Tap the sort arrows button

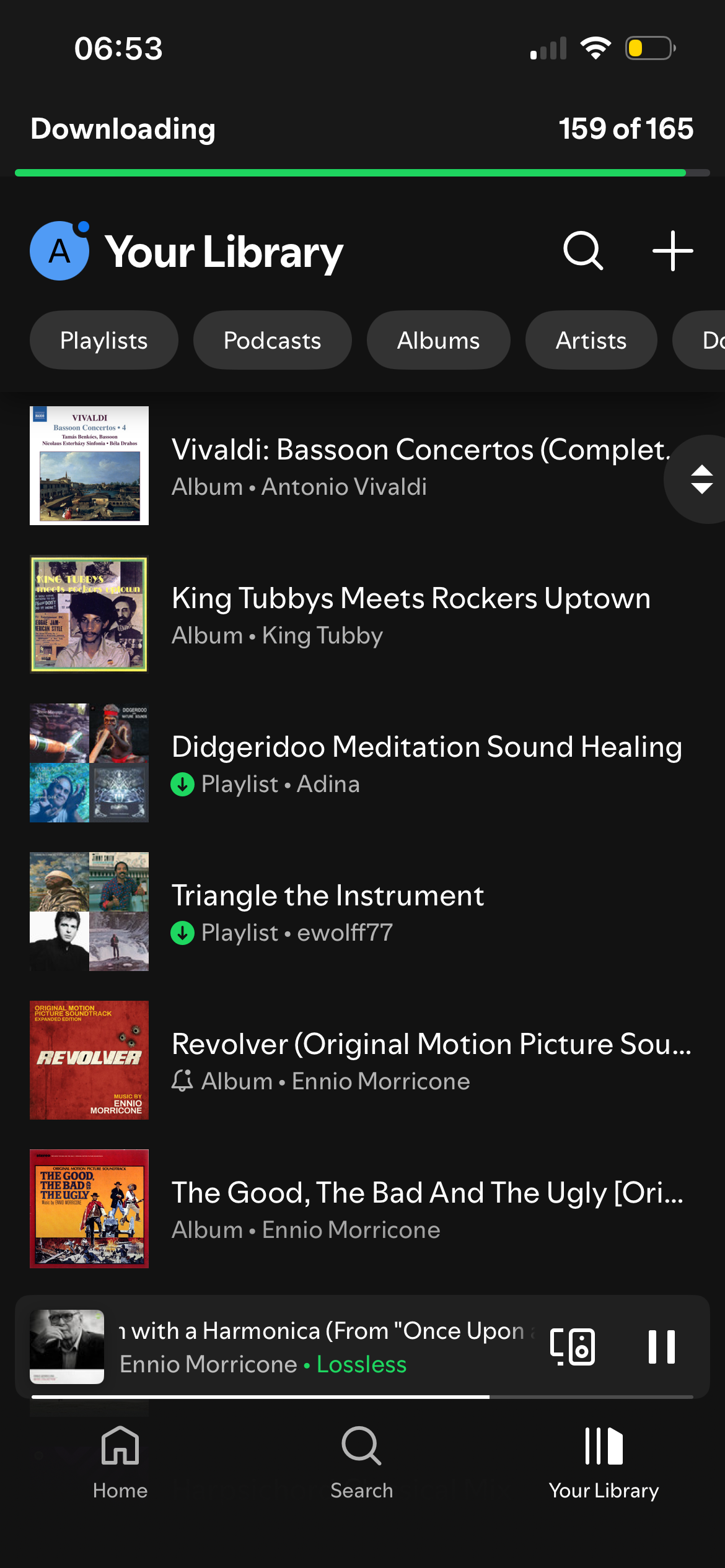pyautogui.click(x=701, y=479)
